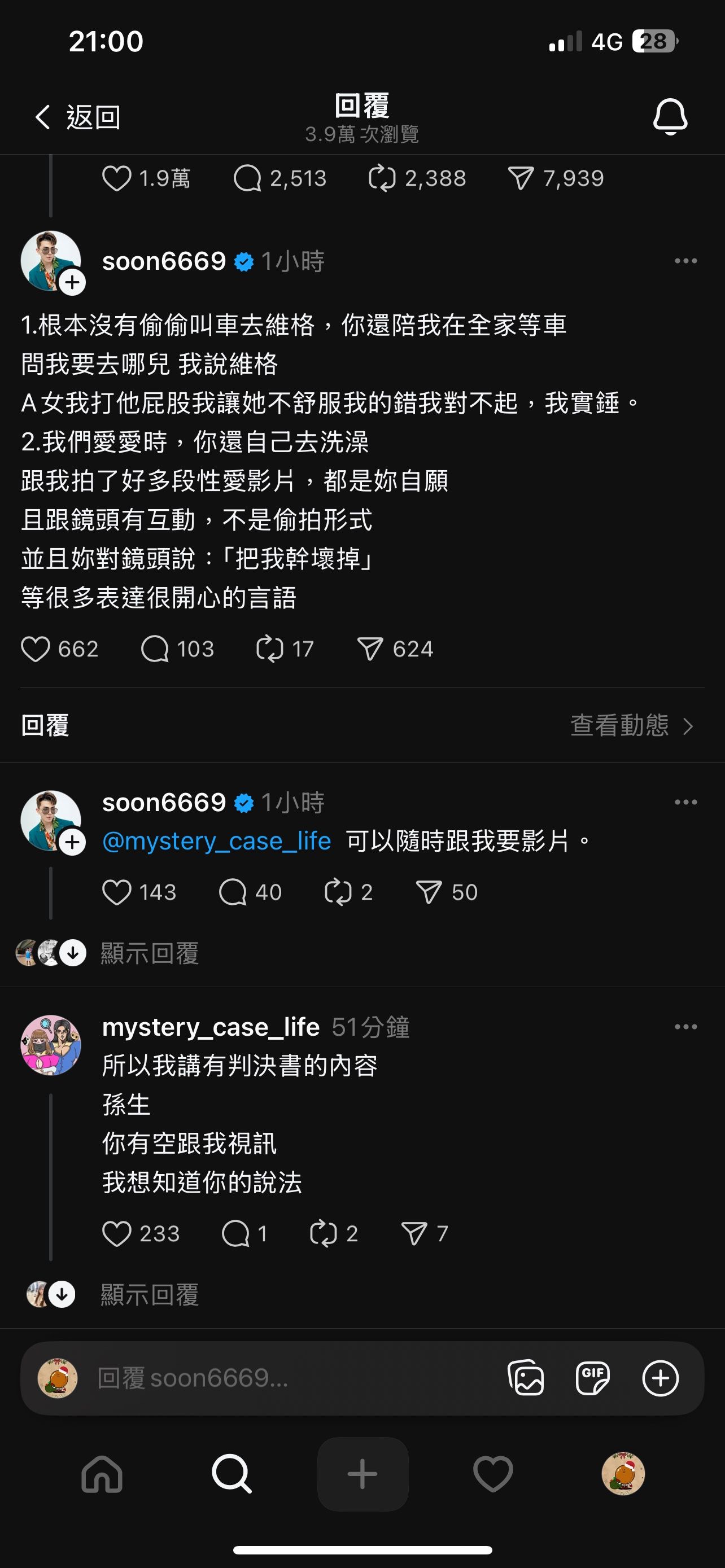Share soon6669's post with 624 shares

tap(370, 649)
